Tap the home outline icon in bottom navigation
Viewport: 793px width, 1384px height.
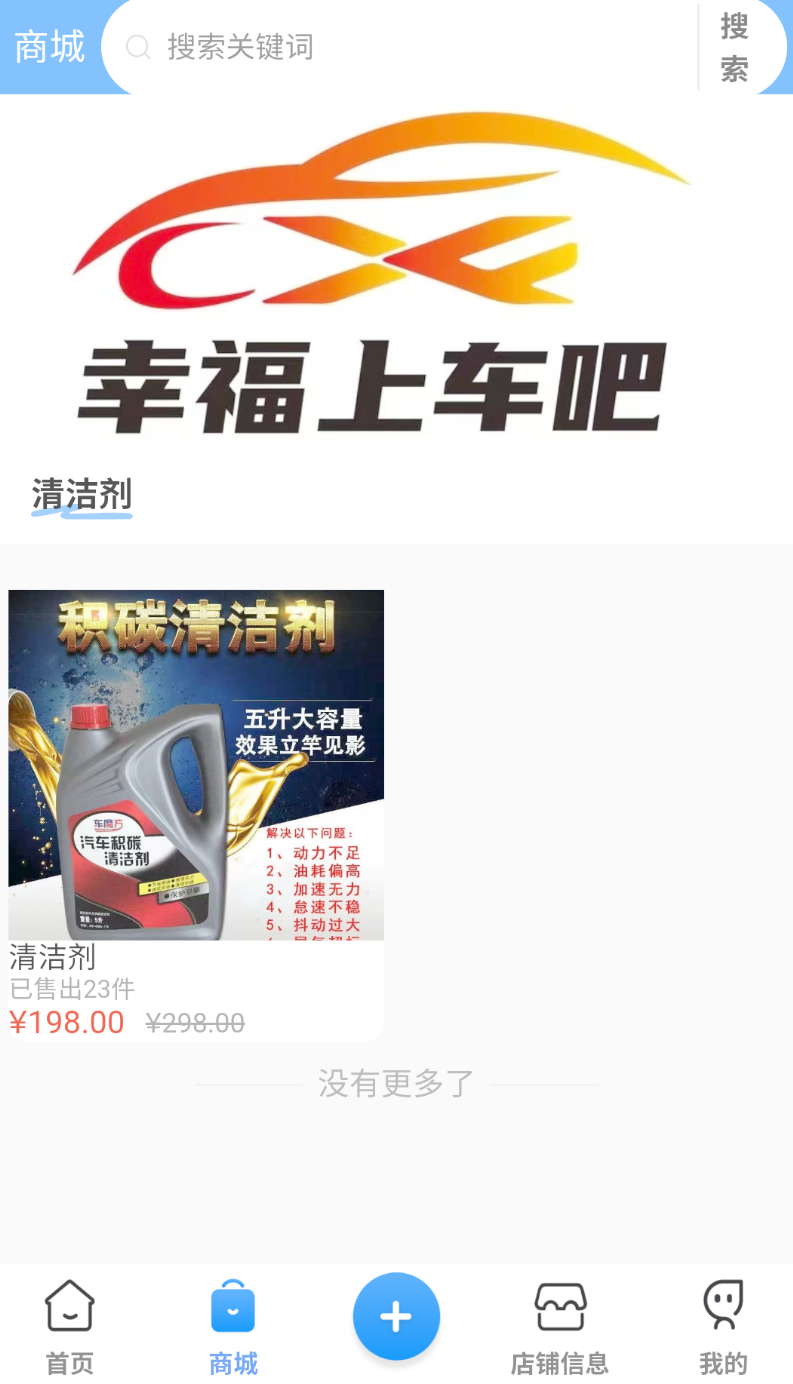point(68,1305)
